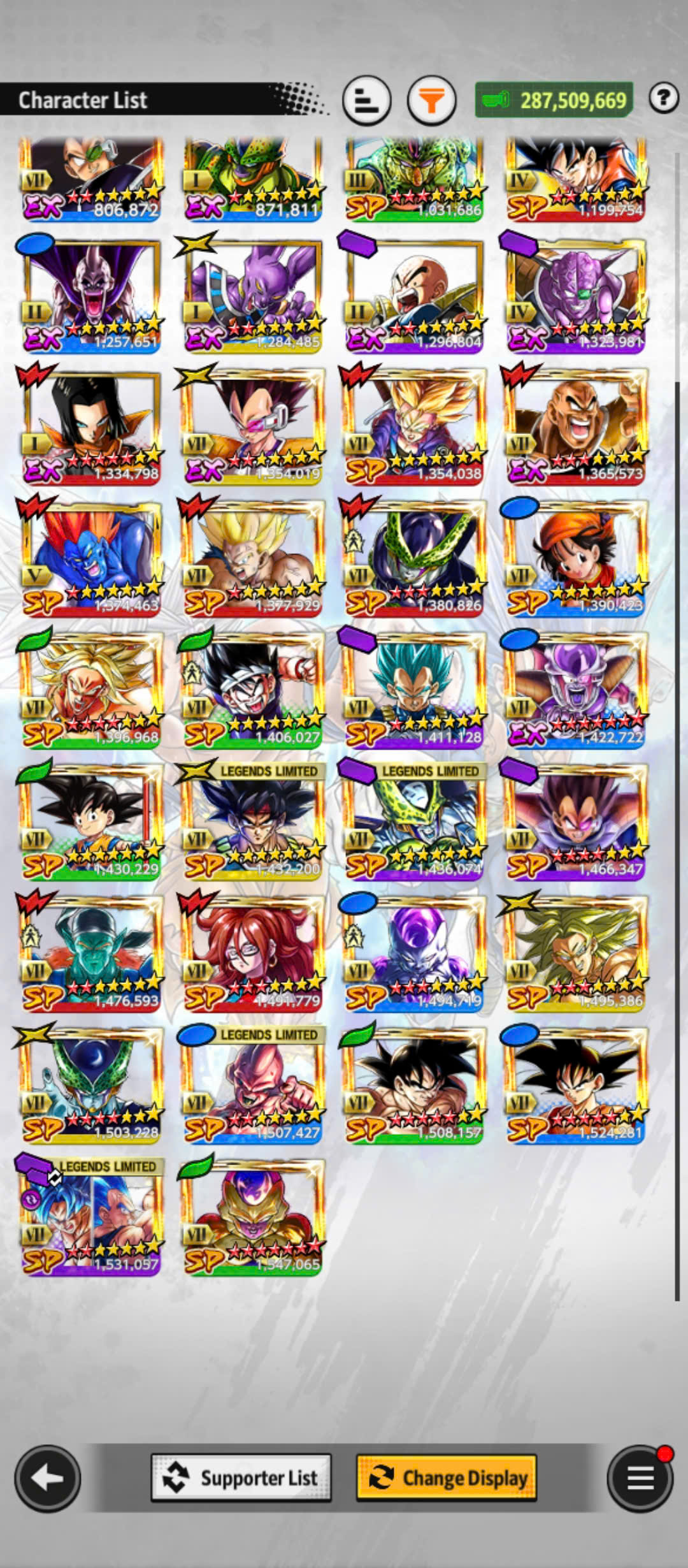Open the orange filter funnel

tap(431, 100)
